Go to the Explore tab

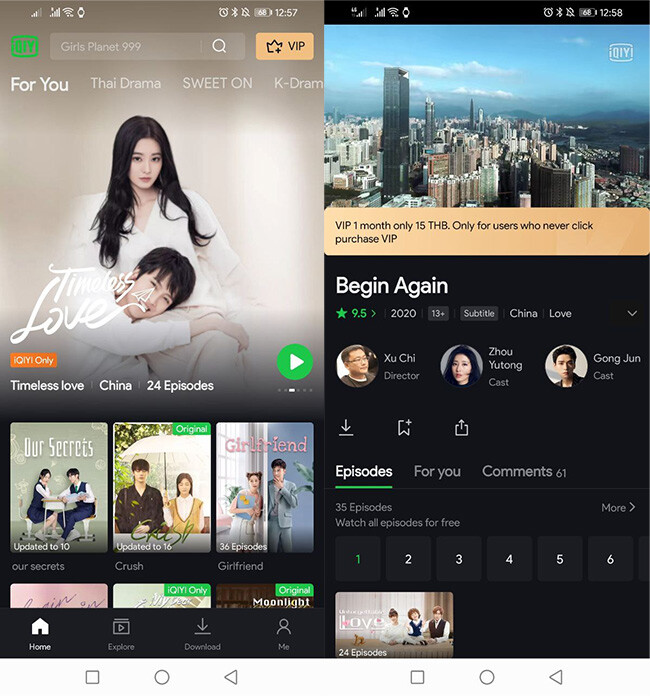(121, 634)
